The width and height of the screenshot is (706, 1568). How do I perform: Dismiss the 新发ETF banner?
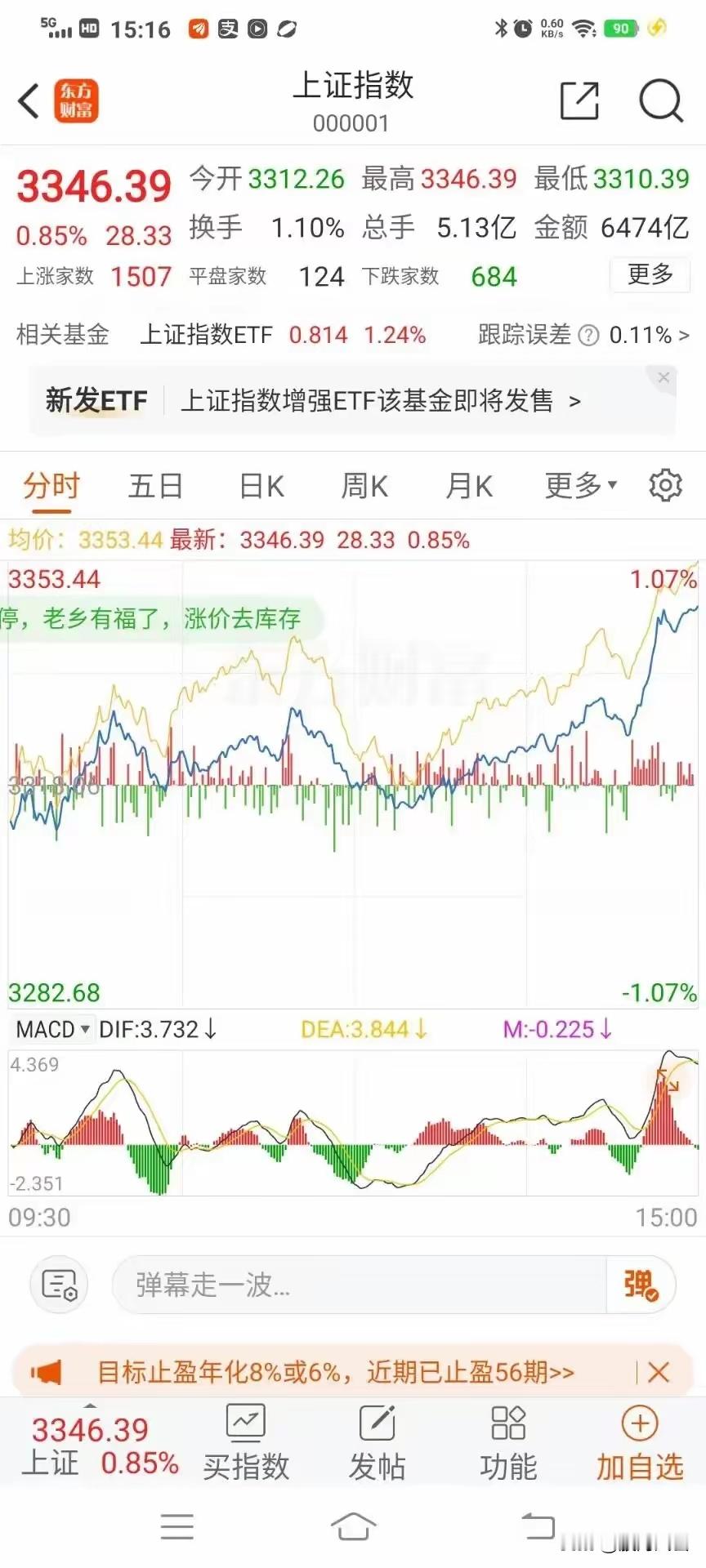664,377
